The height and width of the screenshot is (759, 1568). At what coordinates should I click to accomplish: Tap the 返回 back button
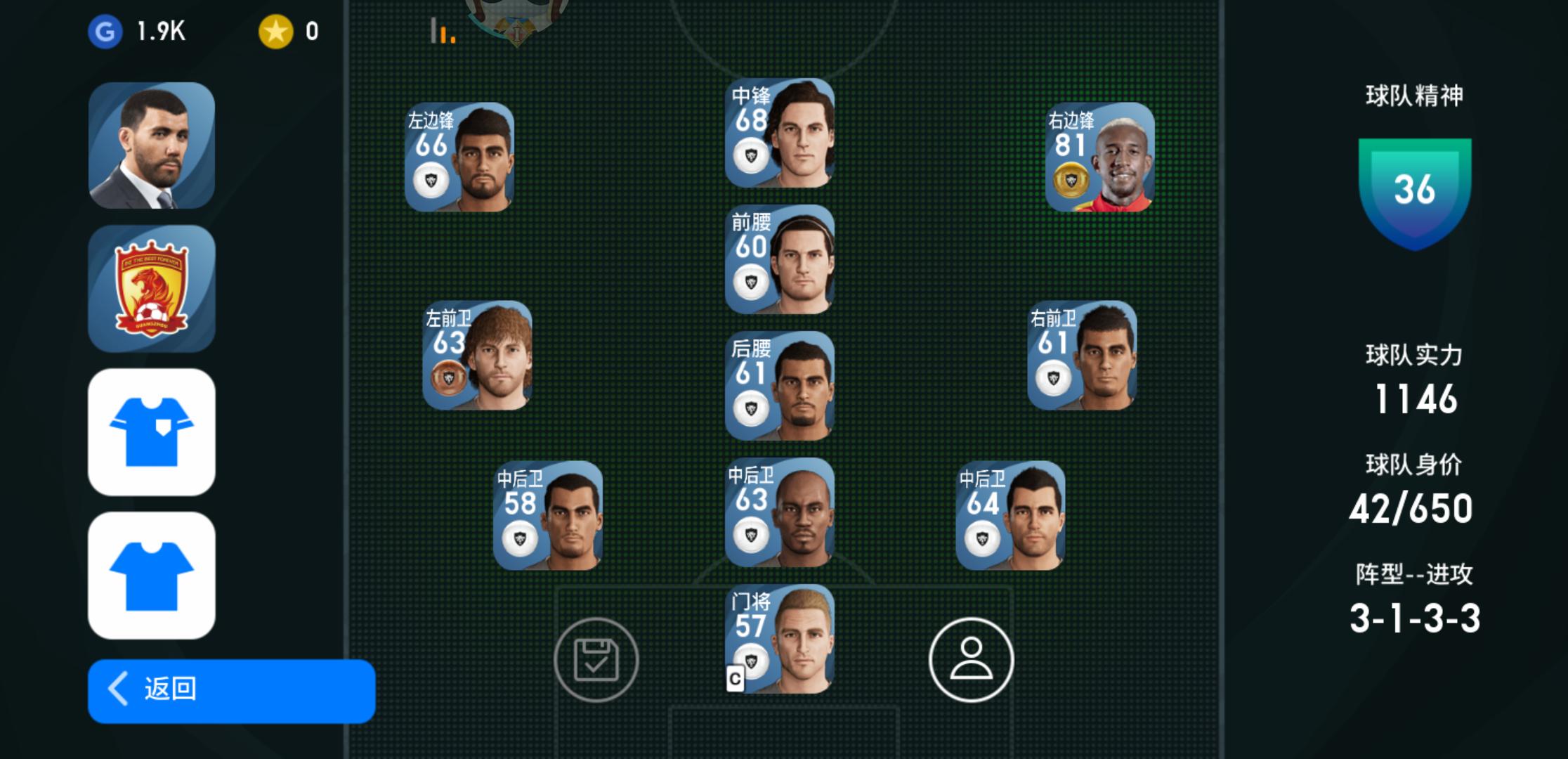click(231, 690)
